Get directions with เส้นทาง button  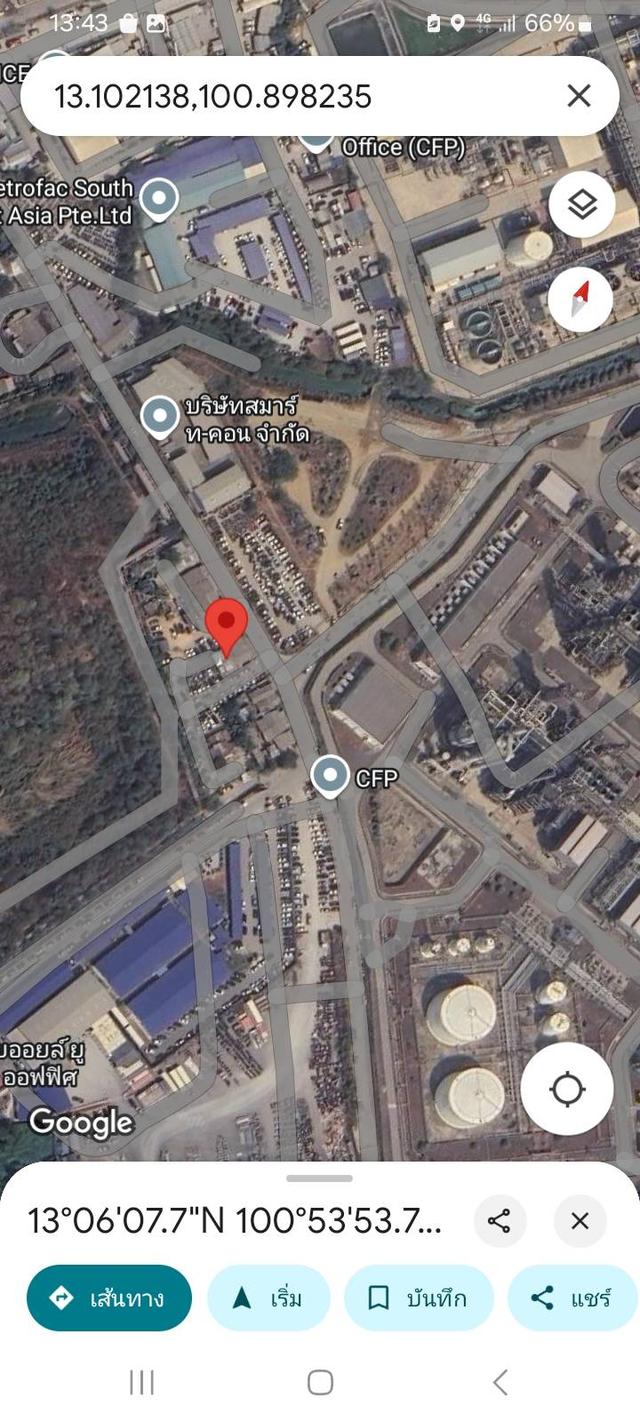pos(109,1298)
